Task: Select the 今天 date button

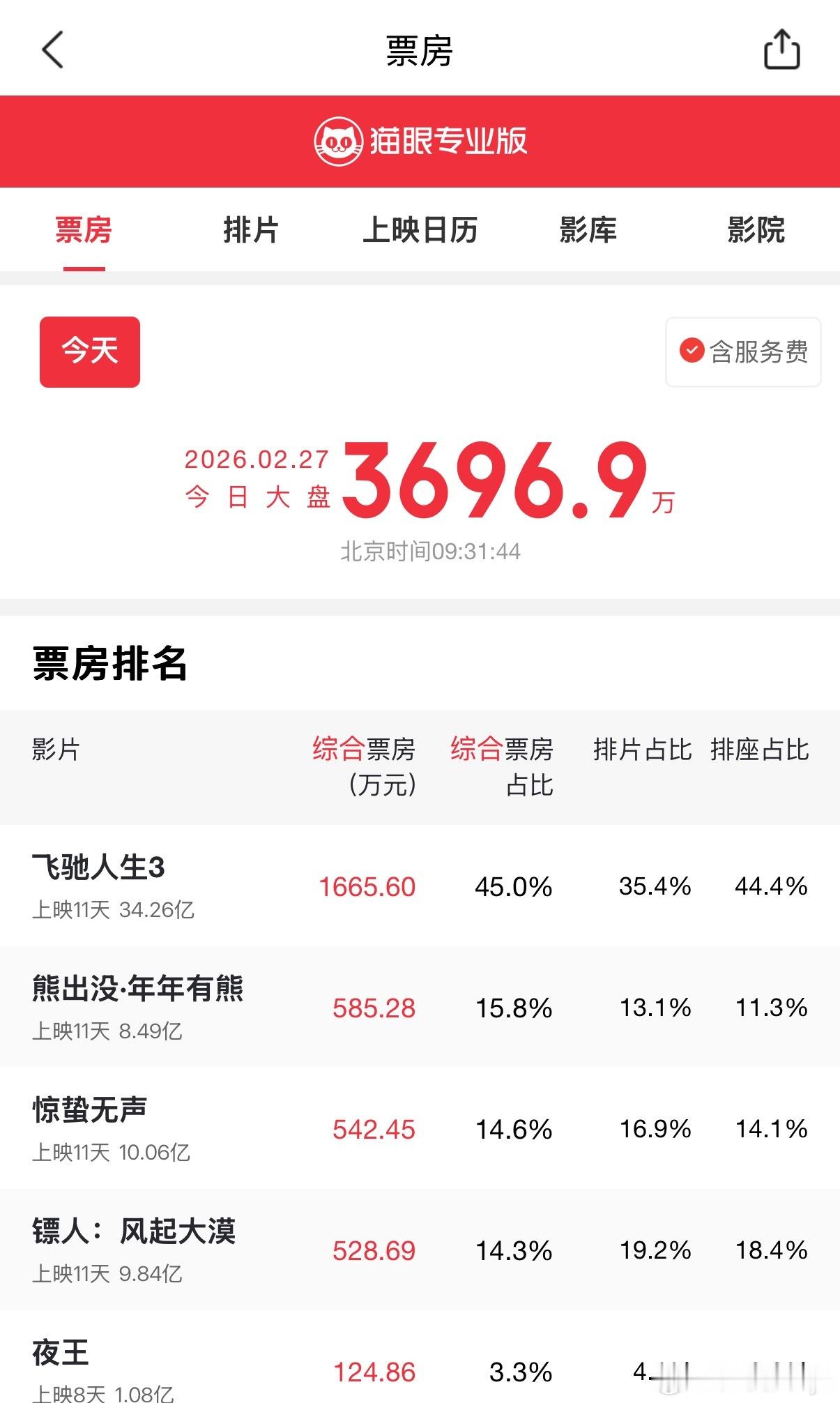Action: coord(89,351)
